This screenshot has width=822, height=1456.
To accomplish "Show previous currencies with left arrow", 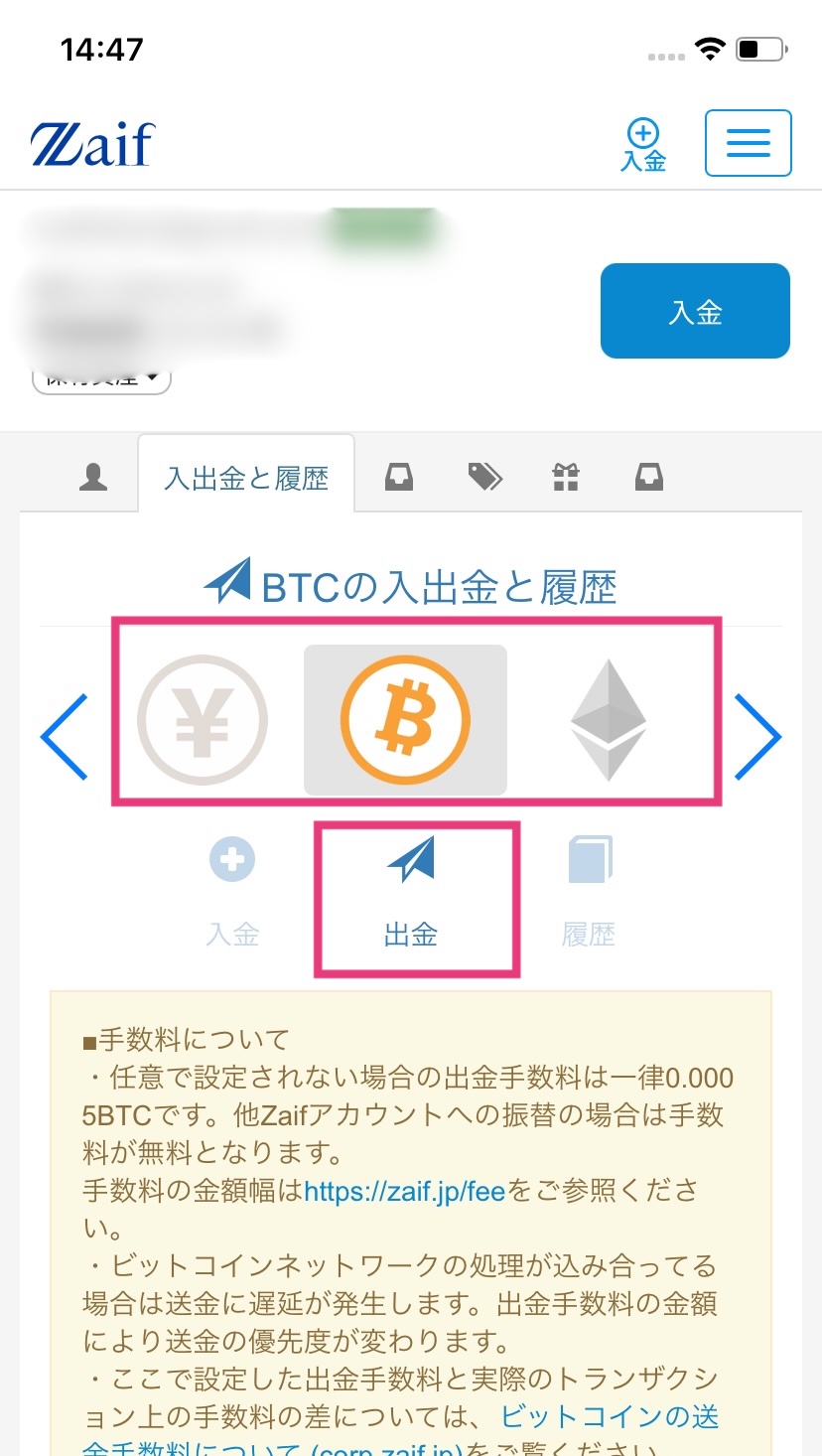I will tap(65, 736).
